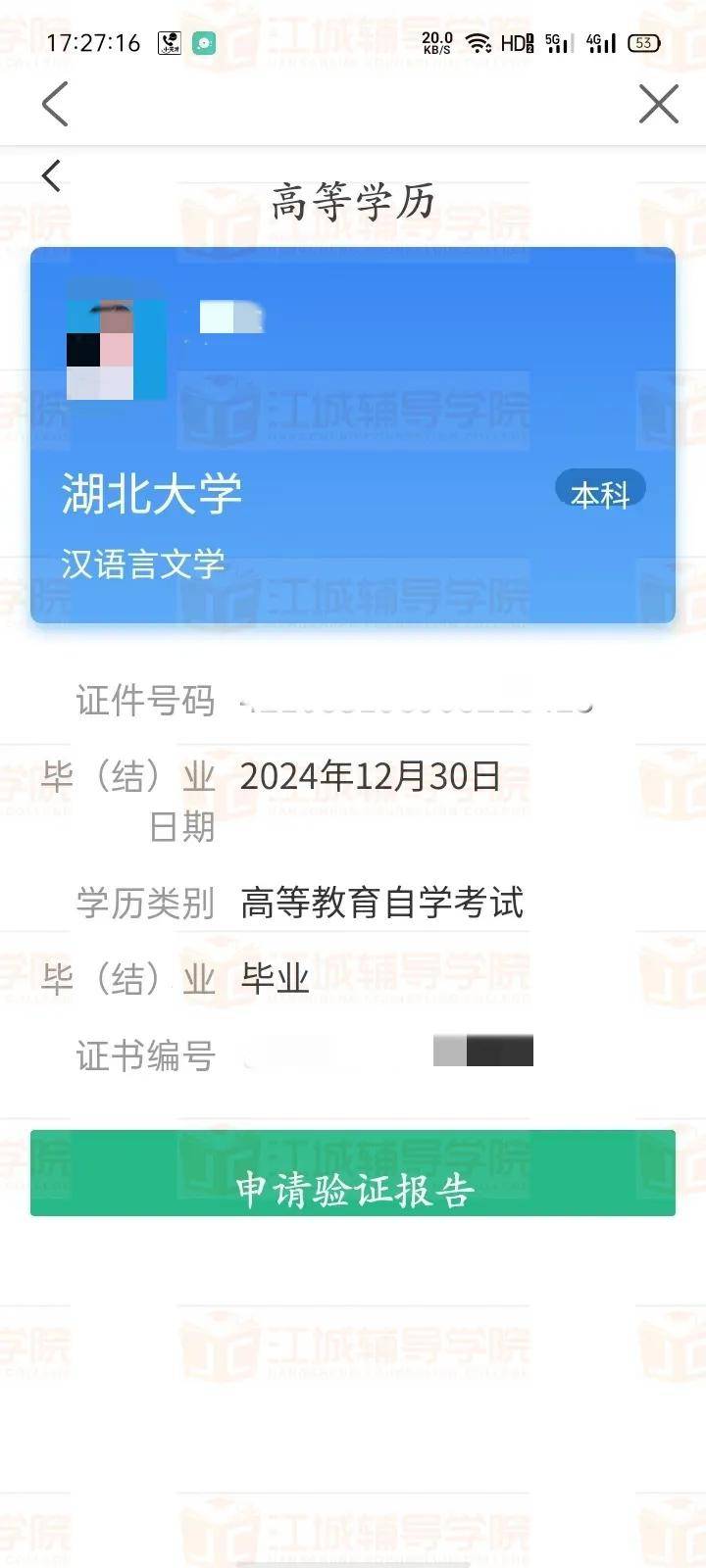
Task: Tap the top bar back arrow
Action: 55,104
